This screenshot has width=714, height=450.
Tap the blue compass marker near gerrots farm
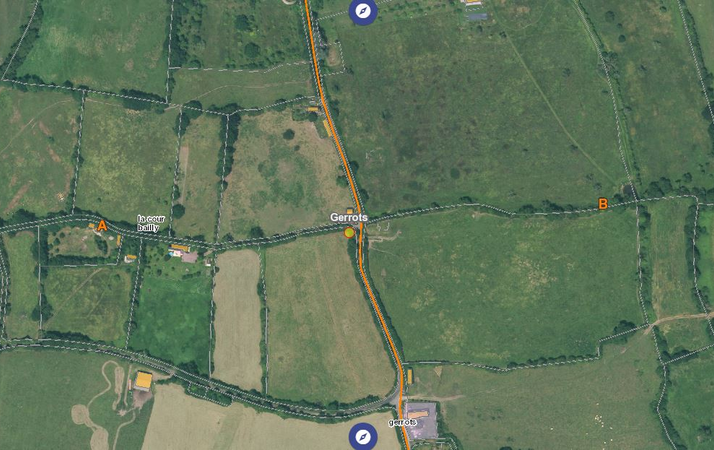click(363, 437)
